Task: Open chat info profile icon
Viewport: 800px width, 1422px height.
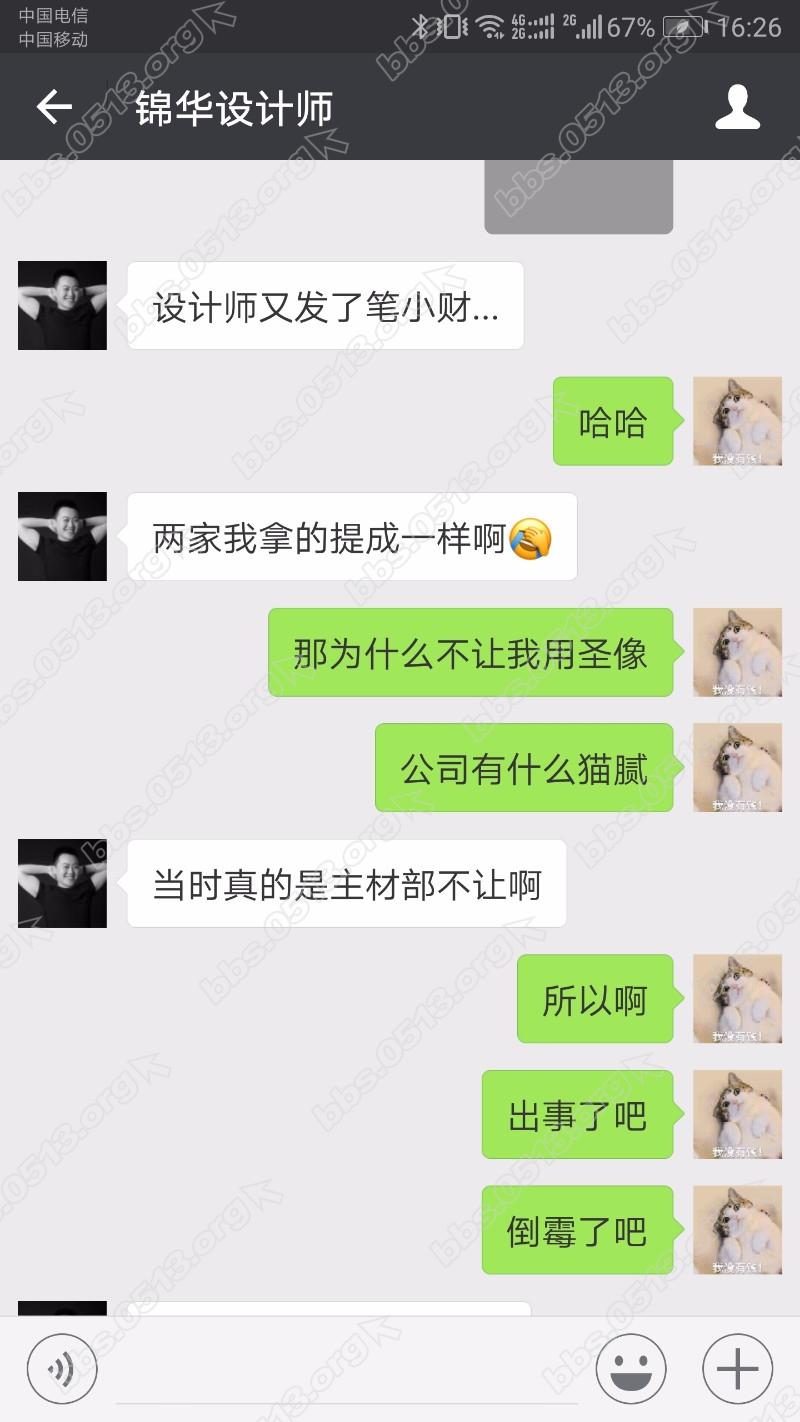Action: (737, 107)
